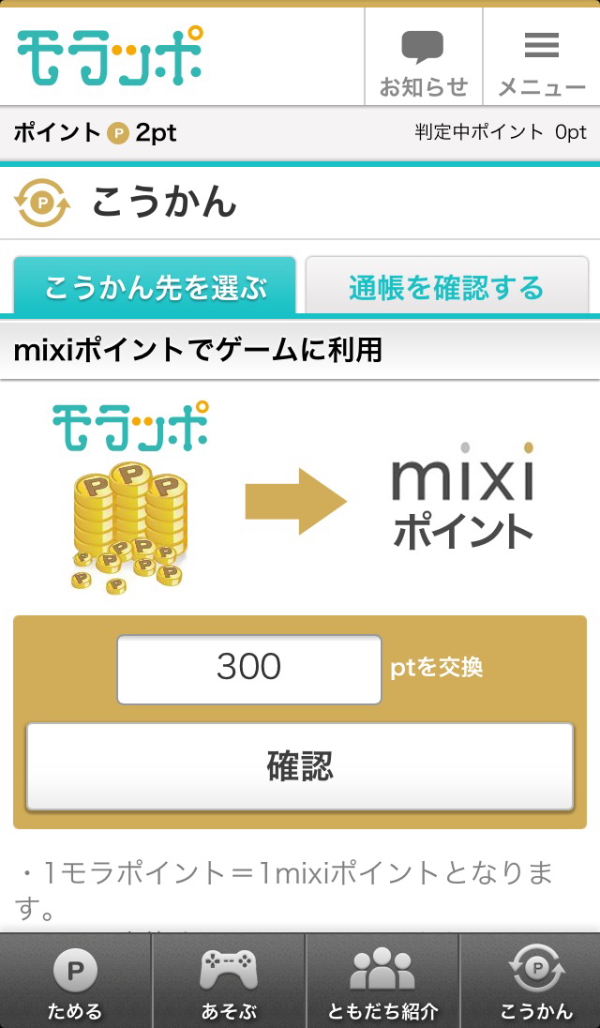
Task: Go to the ためる bottom tab
Action: pos(75,981)
